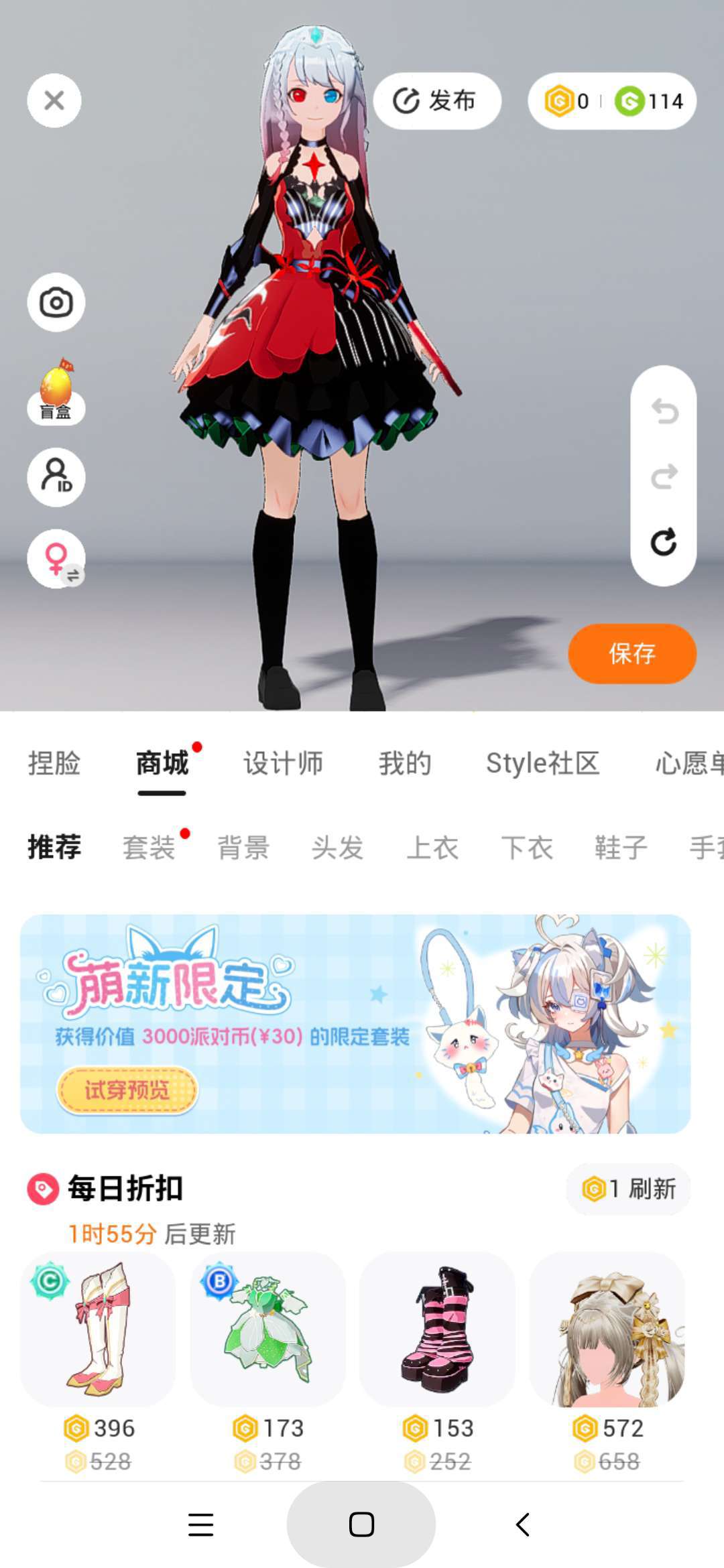This screenshot has height=1568, width=724.
Task: Switch to the 设计师 tab
Action: click(284, 763)
